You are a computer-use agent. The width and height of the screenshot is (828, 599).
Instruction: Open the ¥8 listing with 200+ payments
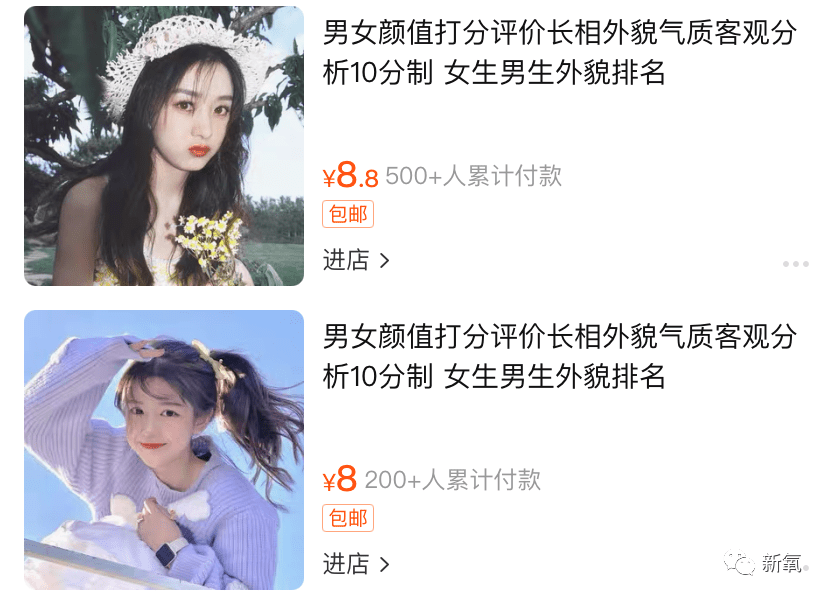[558, 356]
